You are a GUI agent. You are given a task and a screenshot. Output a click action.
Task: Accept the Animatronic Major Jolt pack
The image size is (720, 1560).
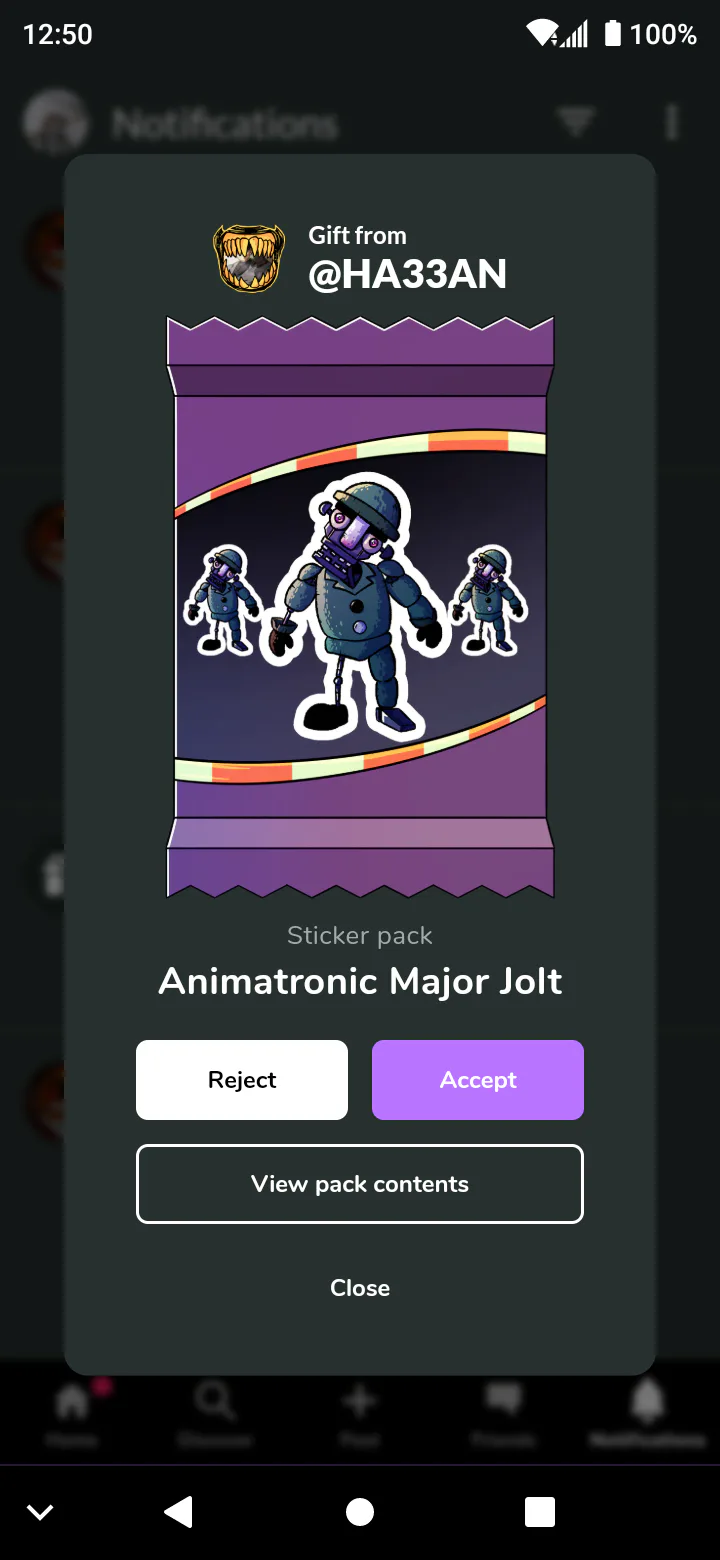pyautogui.click(x=478, y=1080)
